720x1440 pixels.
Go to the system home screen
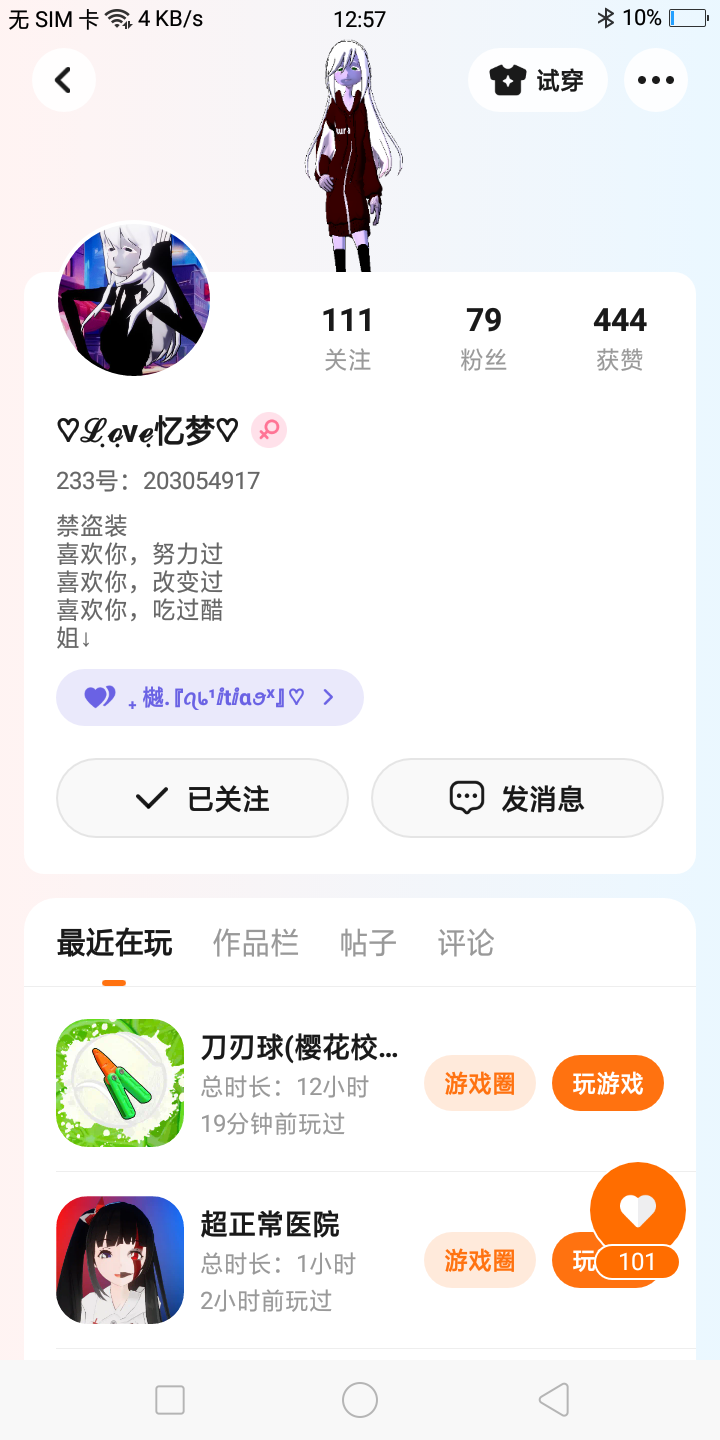pyautogui.click(x=360, y=1400)
